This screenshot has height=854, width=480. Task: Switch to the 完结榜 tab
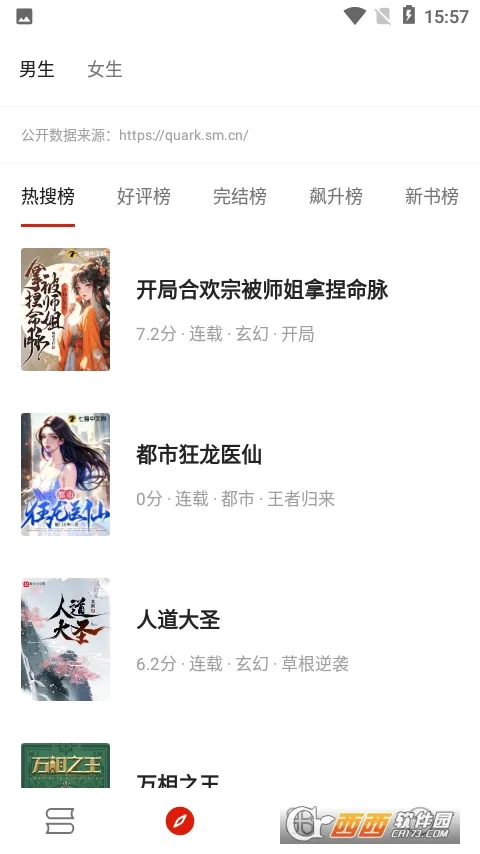(x=240, y=196)
